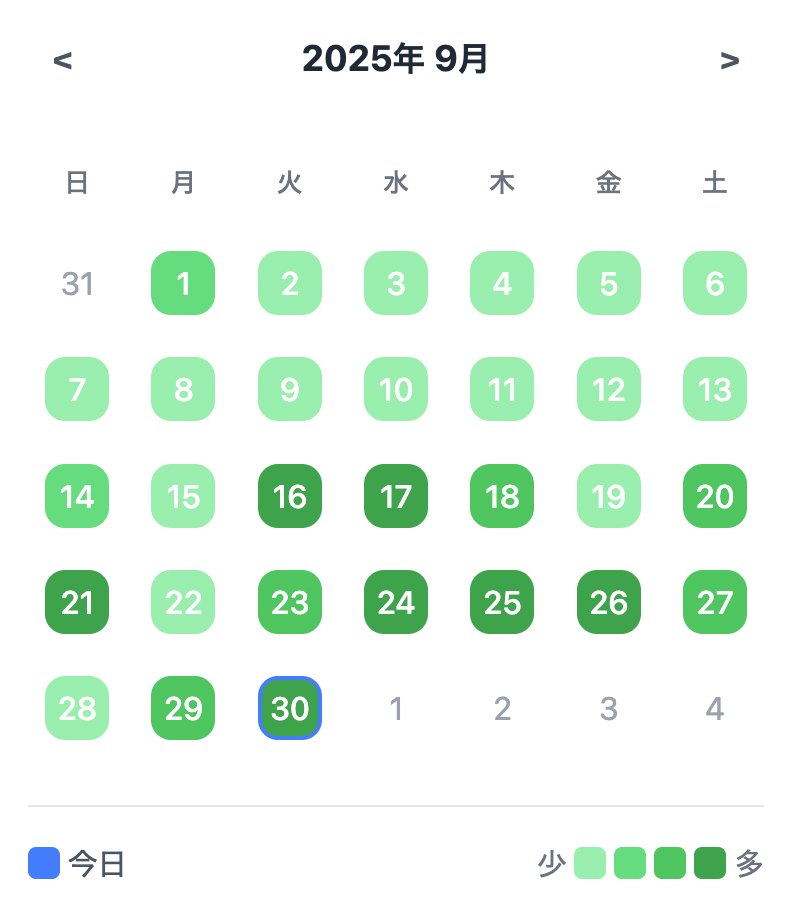Go to the previous month
796x916 pixels.
coord(62,61)
